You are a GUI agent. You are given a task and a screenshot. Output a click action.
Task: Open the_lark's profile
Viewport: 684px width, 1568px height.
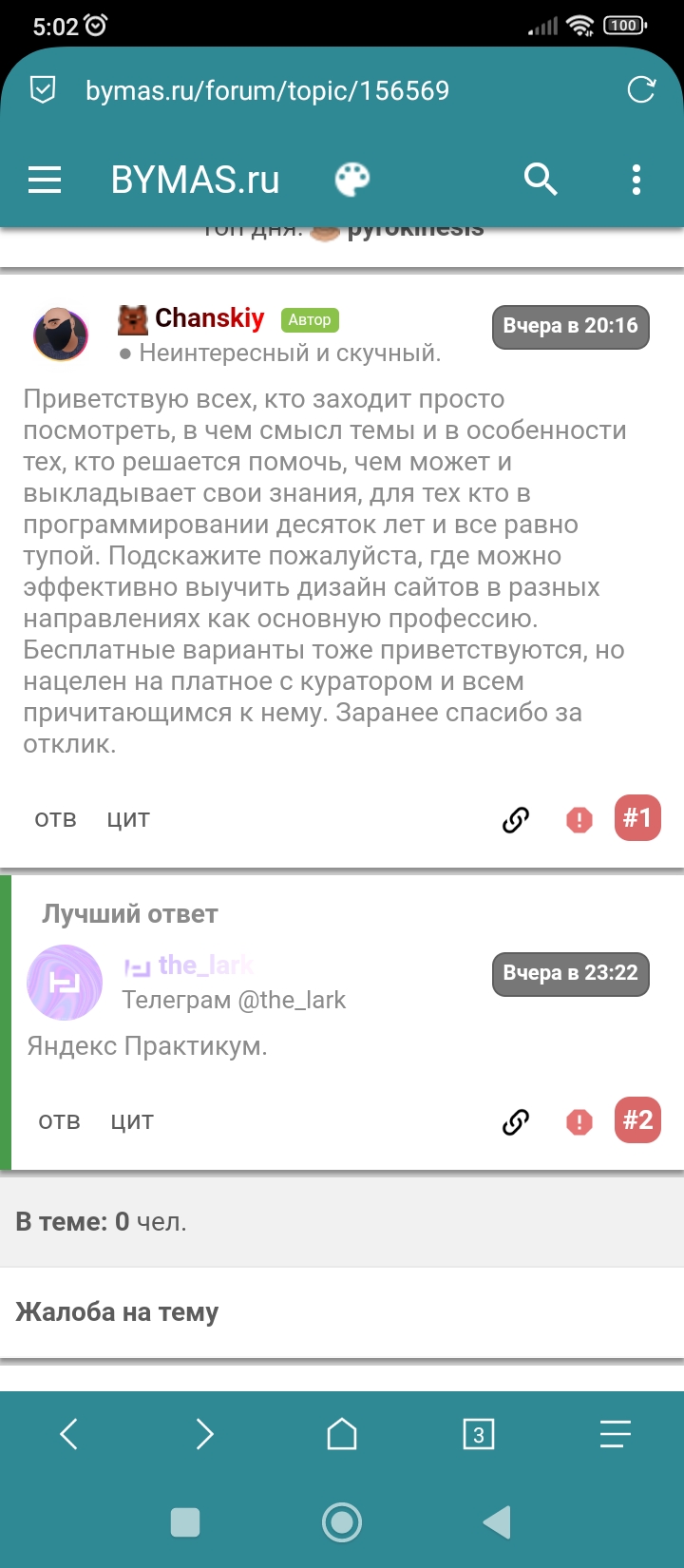[x=205, y=966]
